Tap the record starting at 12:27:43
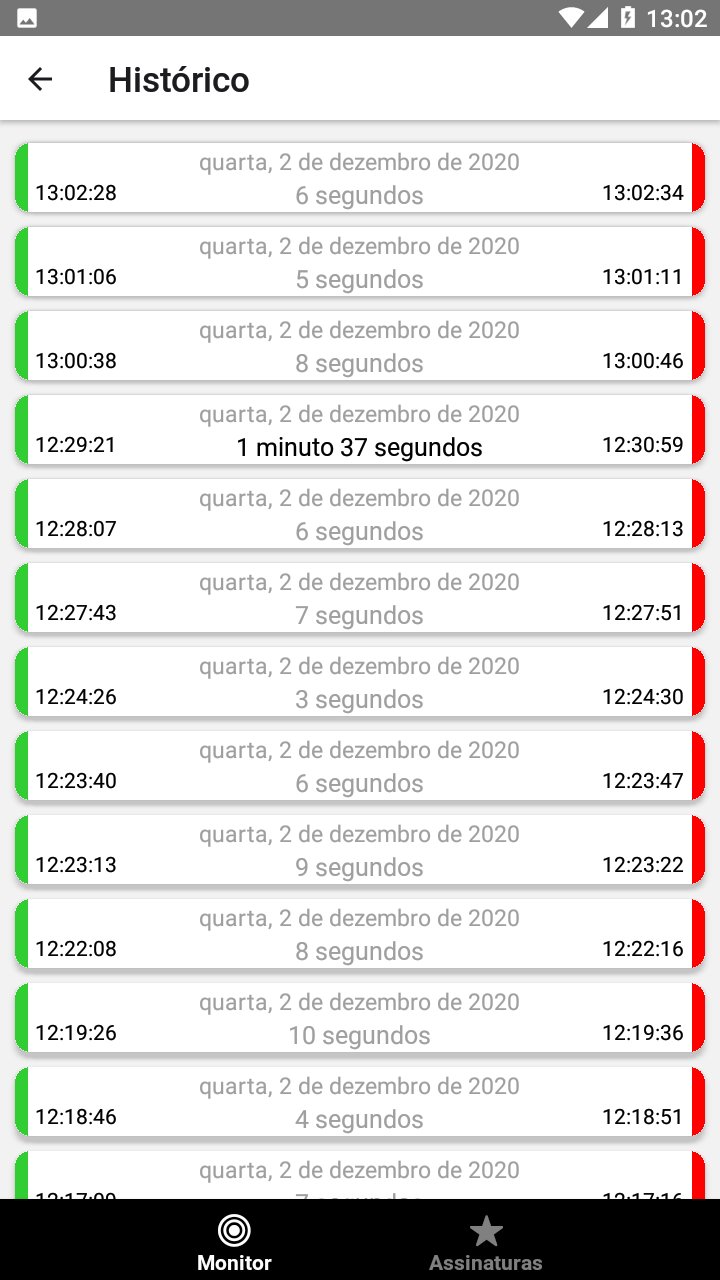Screen dimensions: 720x1280 pos(359,598)
